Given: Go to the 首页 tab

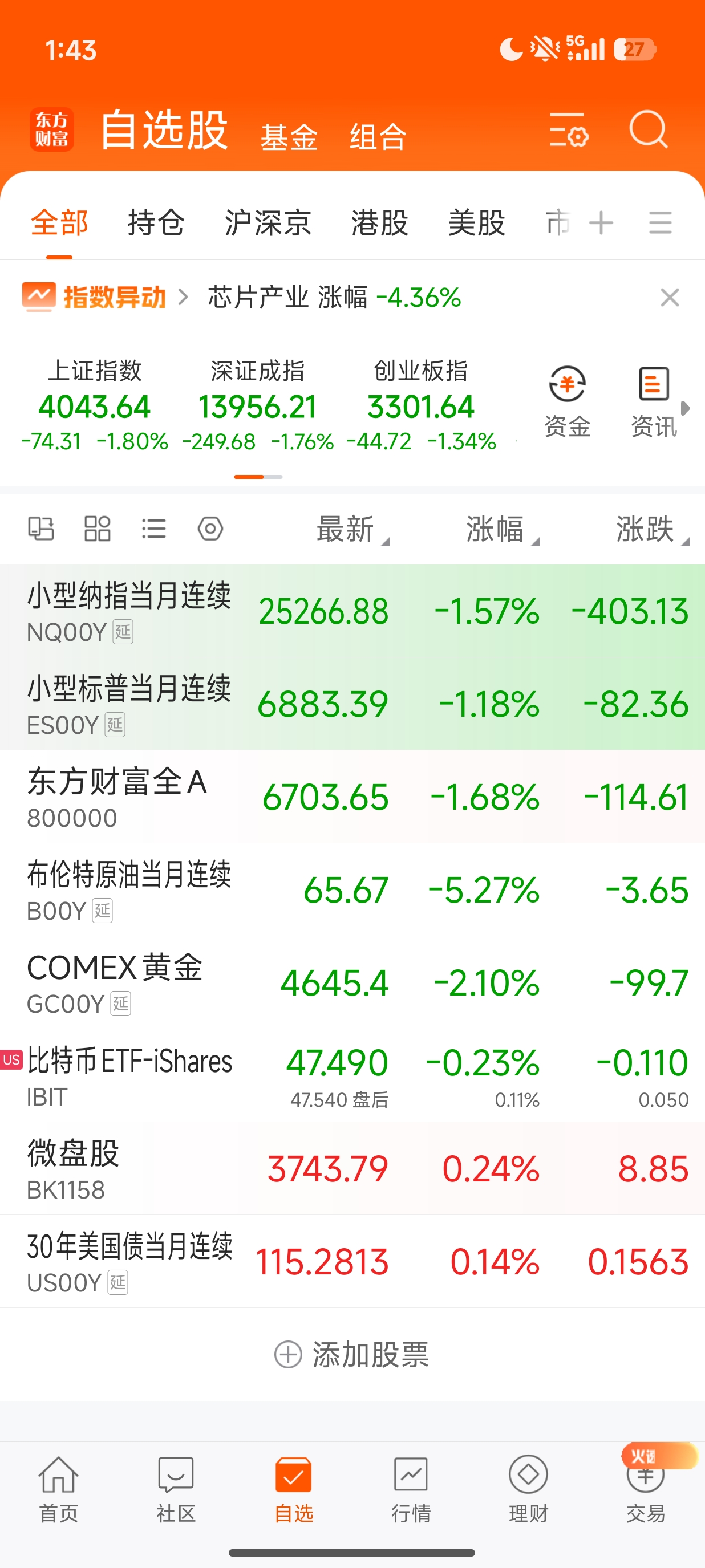Looking at the screenshot, I should (x=58, y=1489).
